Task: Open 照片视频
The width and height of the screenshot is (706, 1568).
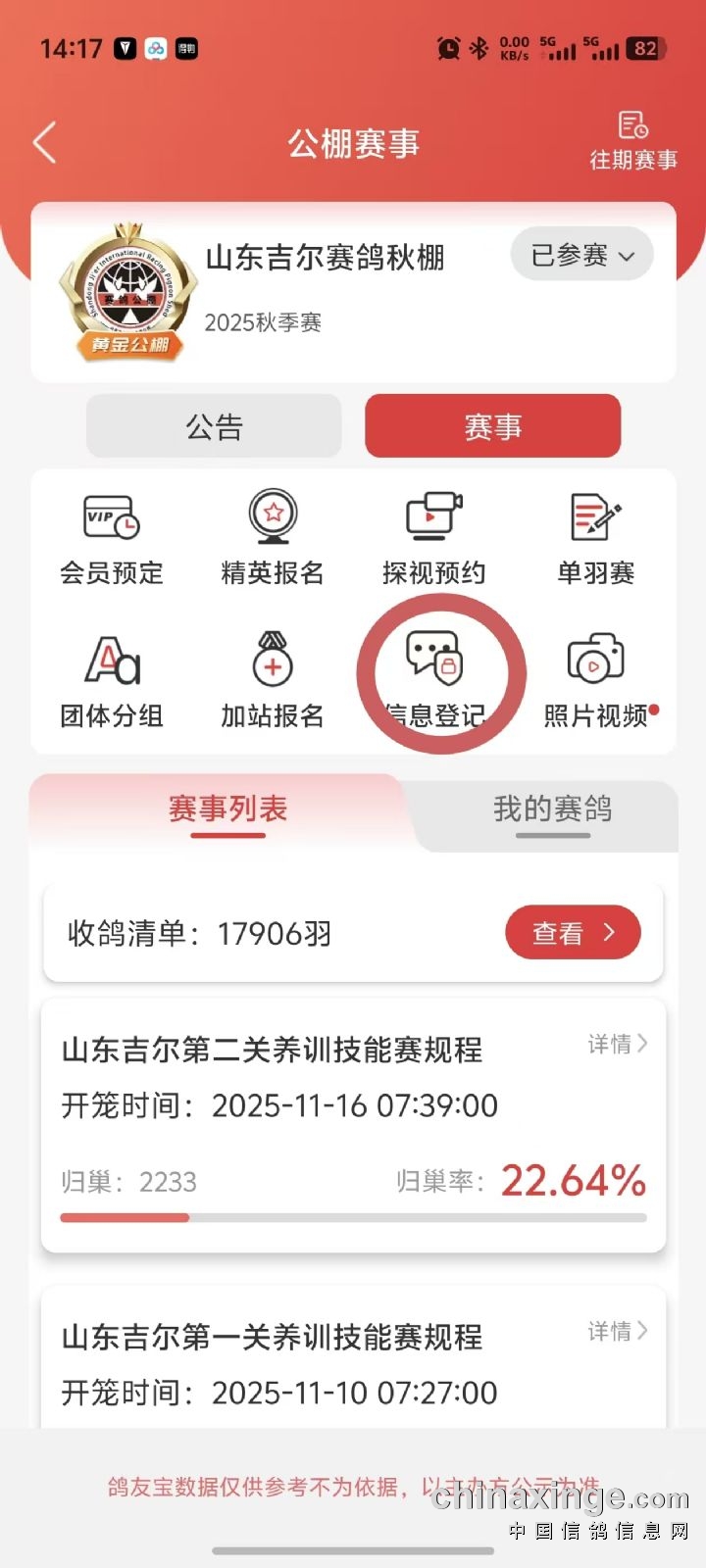Action: (595, 682)
